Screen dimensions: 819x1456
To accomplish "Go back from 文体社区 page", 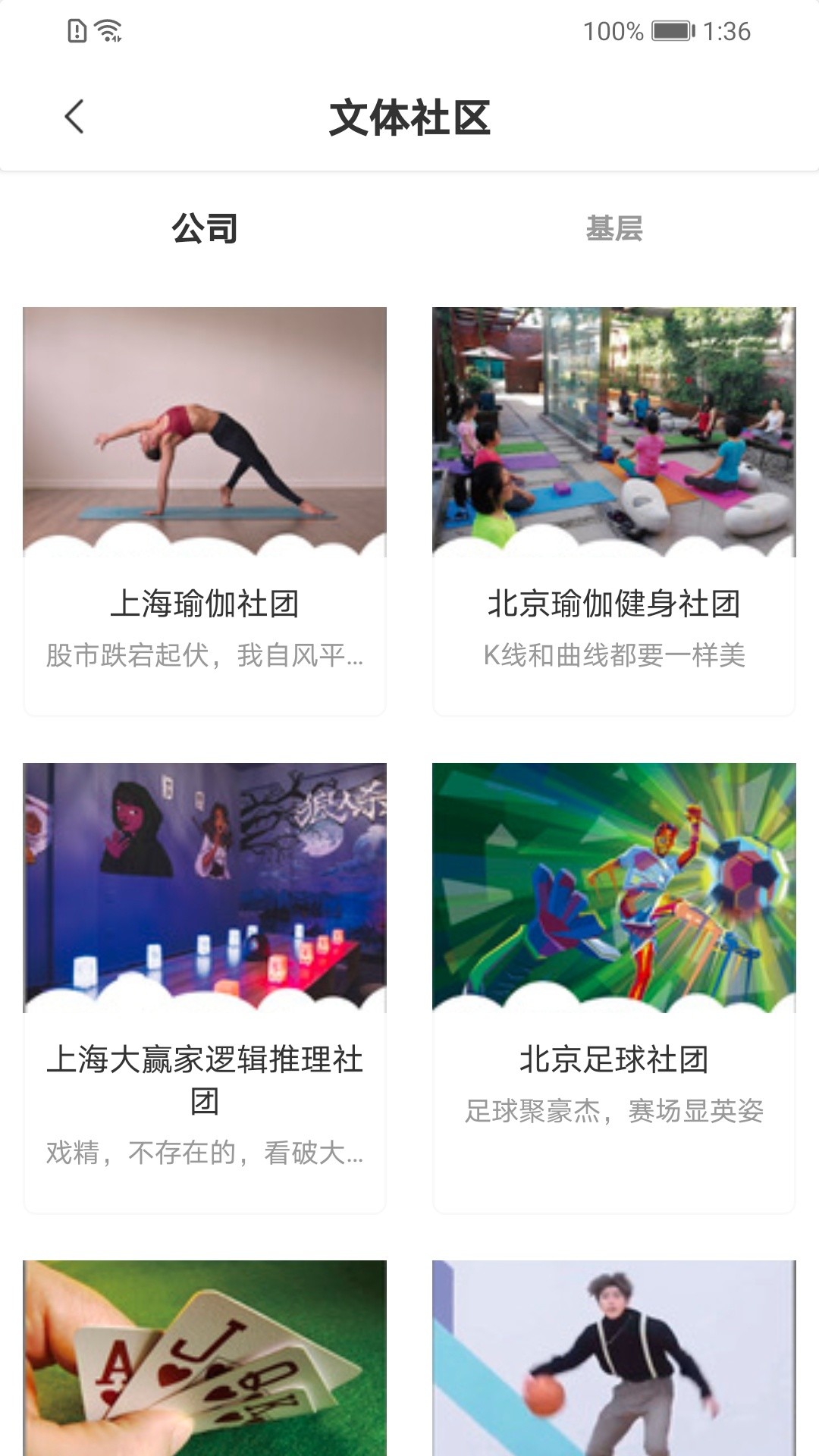I will point(74,118).
